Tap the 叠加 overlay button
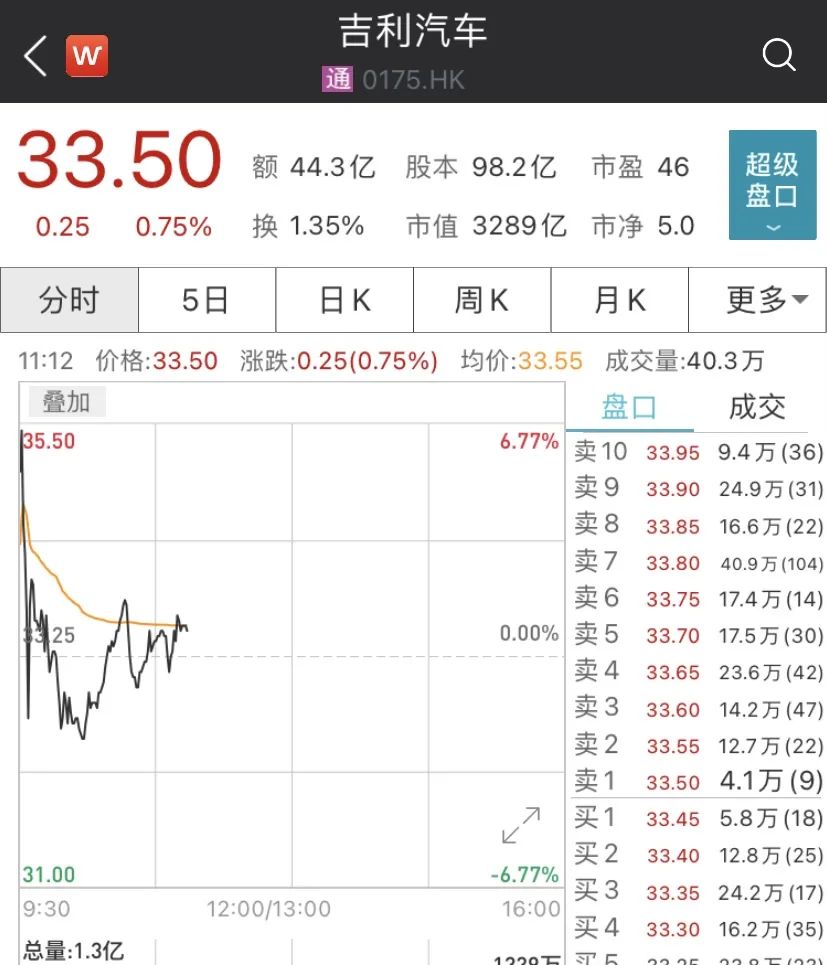Image resolution: width=827 pixels, height=965 pixels. coord(66,402)
